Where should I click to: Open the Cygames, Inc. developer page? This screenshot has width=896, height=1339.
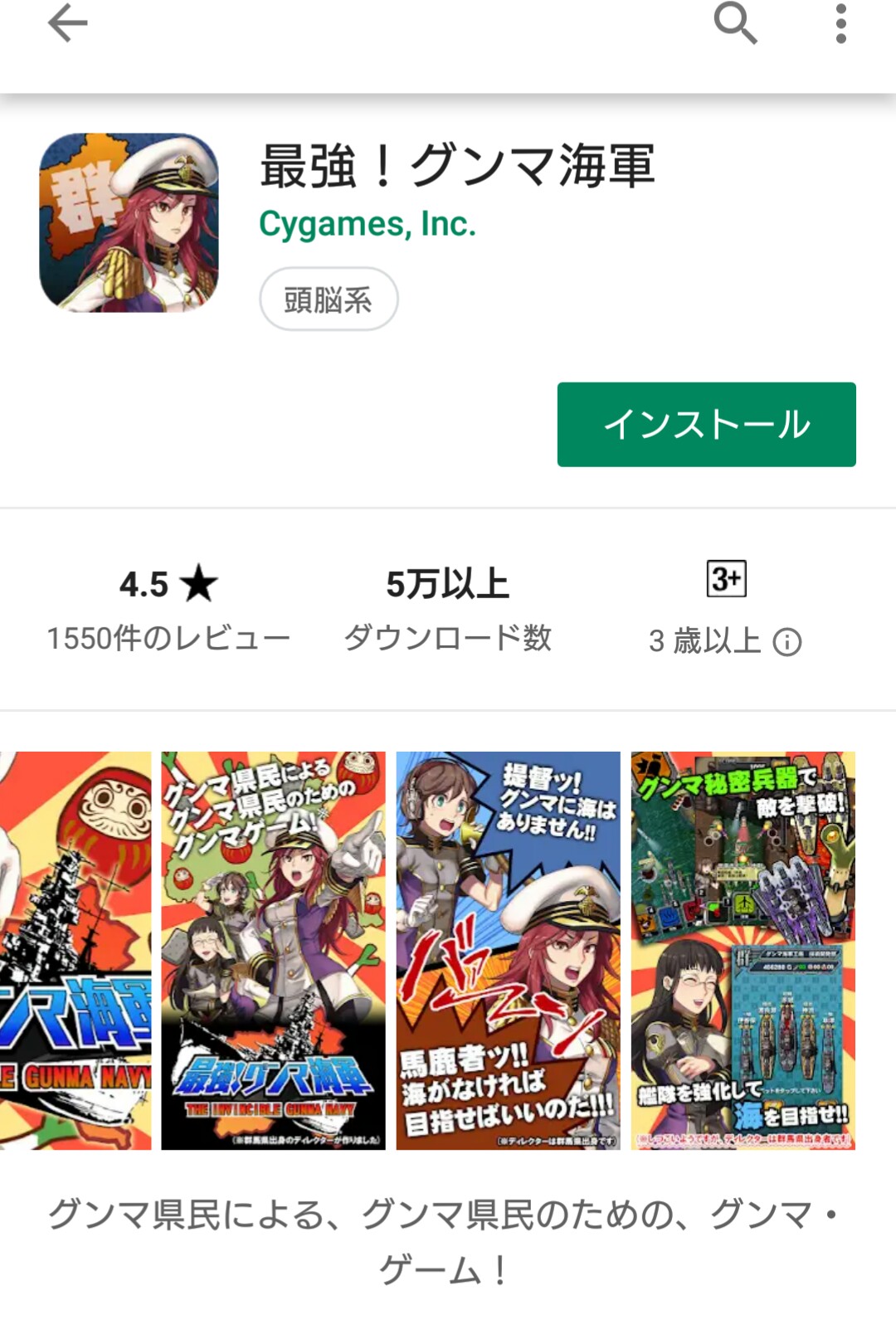pyautogui.click(x=368, y=224)
